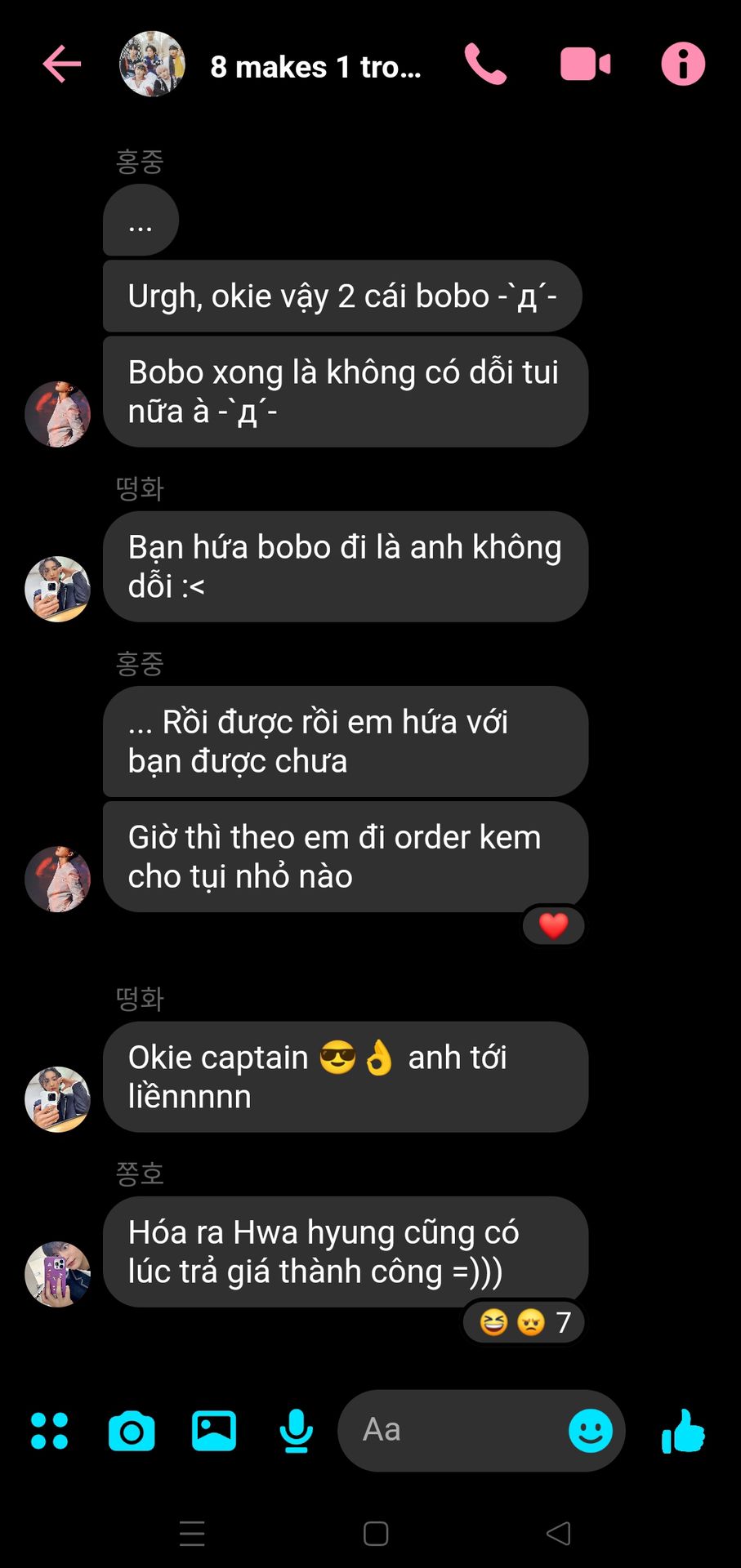The height and width of the screenshot is (1568, 741).
Task: Open more actions with the four-dot icon
Action: click(x=49, y=1431)
